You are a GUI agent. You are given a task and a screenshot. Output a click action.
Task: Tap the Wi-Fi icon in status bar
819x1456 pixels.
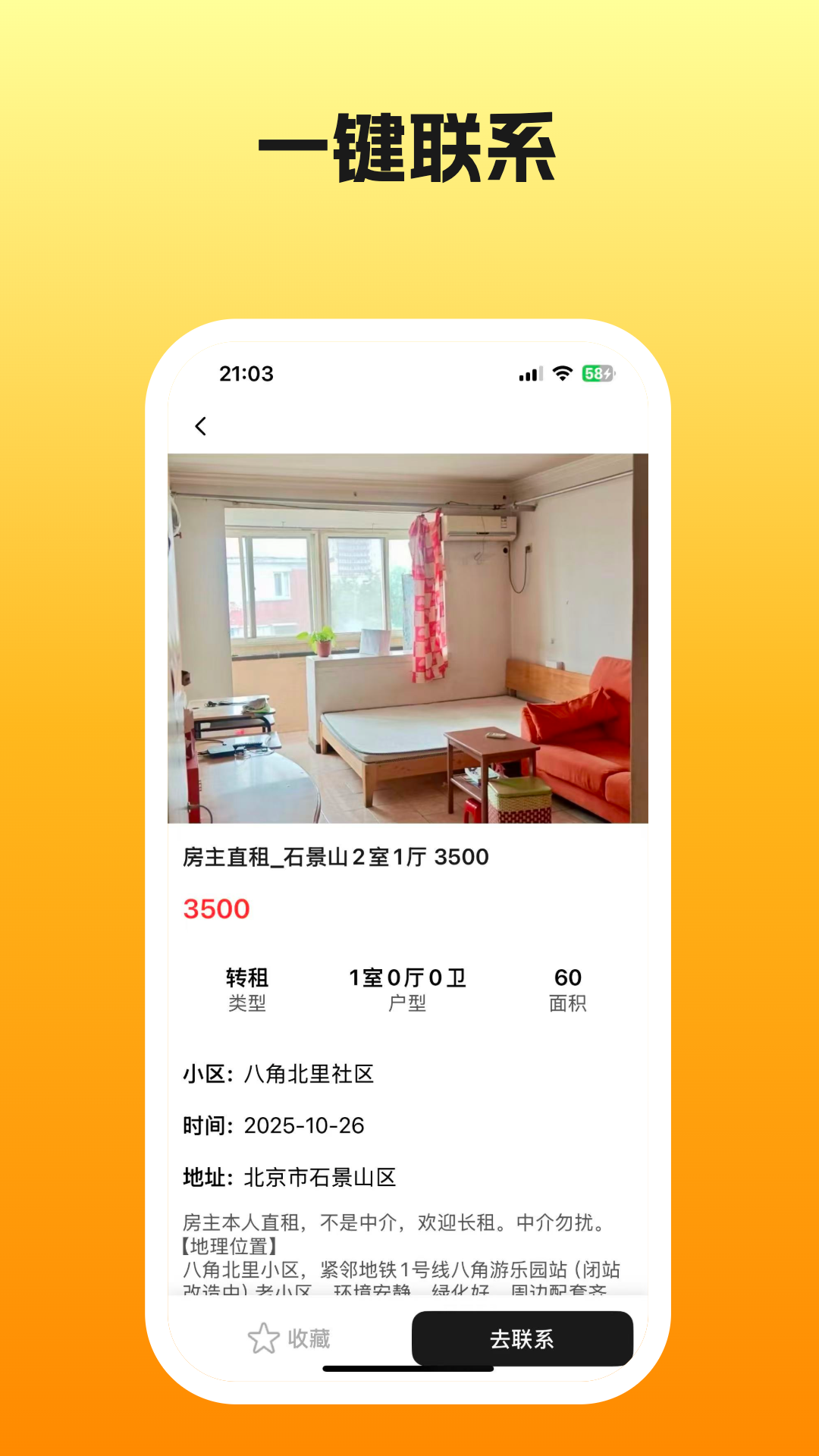coord(562,373)
